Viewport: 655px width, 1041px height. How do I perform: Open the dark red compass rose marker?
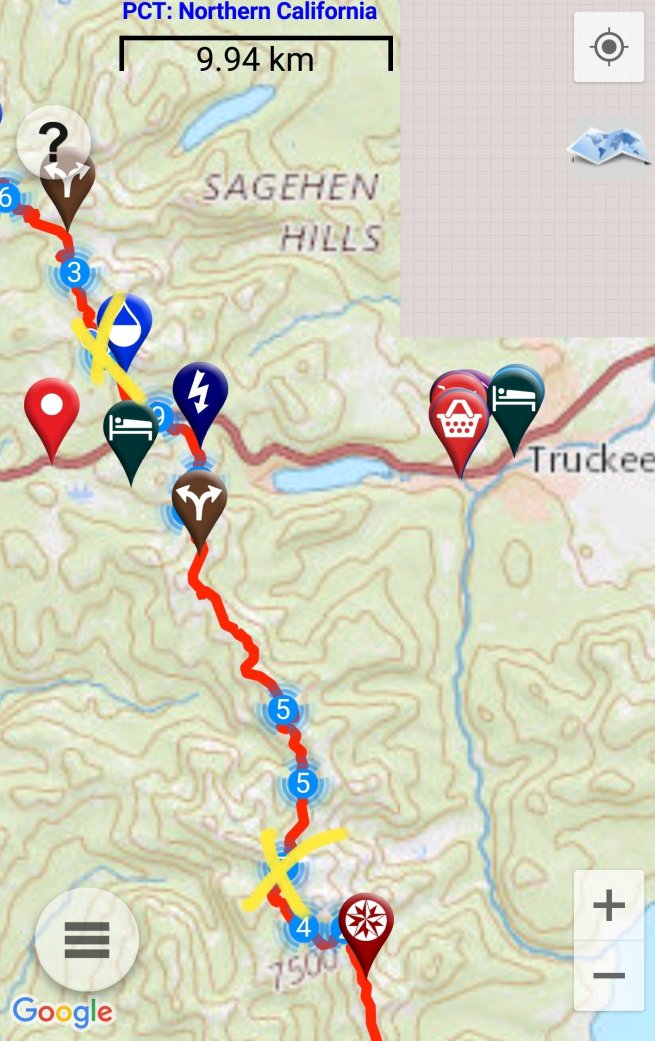[x=365, y=922]
